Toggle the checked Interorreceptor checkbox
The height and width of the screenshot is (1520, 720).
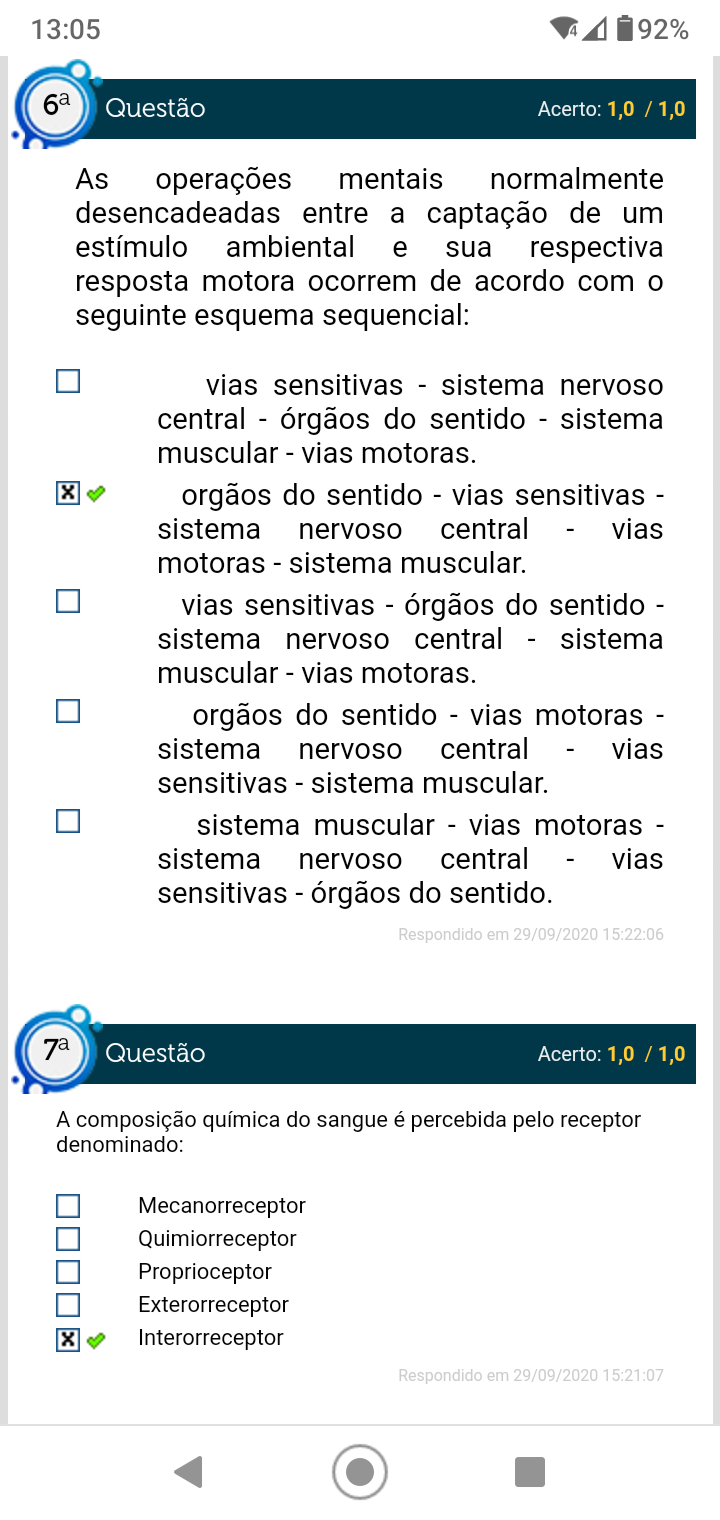[68, 1339]
